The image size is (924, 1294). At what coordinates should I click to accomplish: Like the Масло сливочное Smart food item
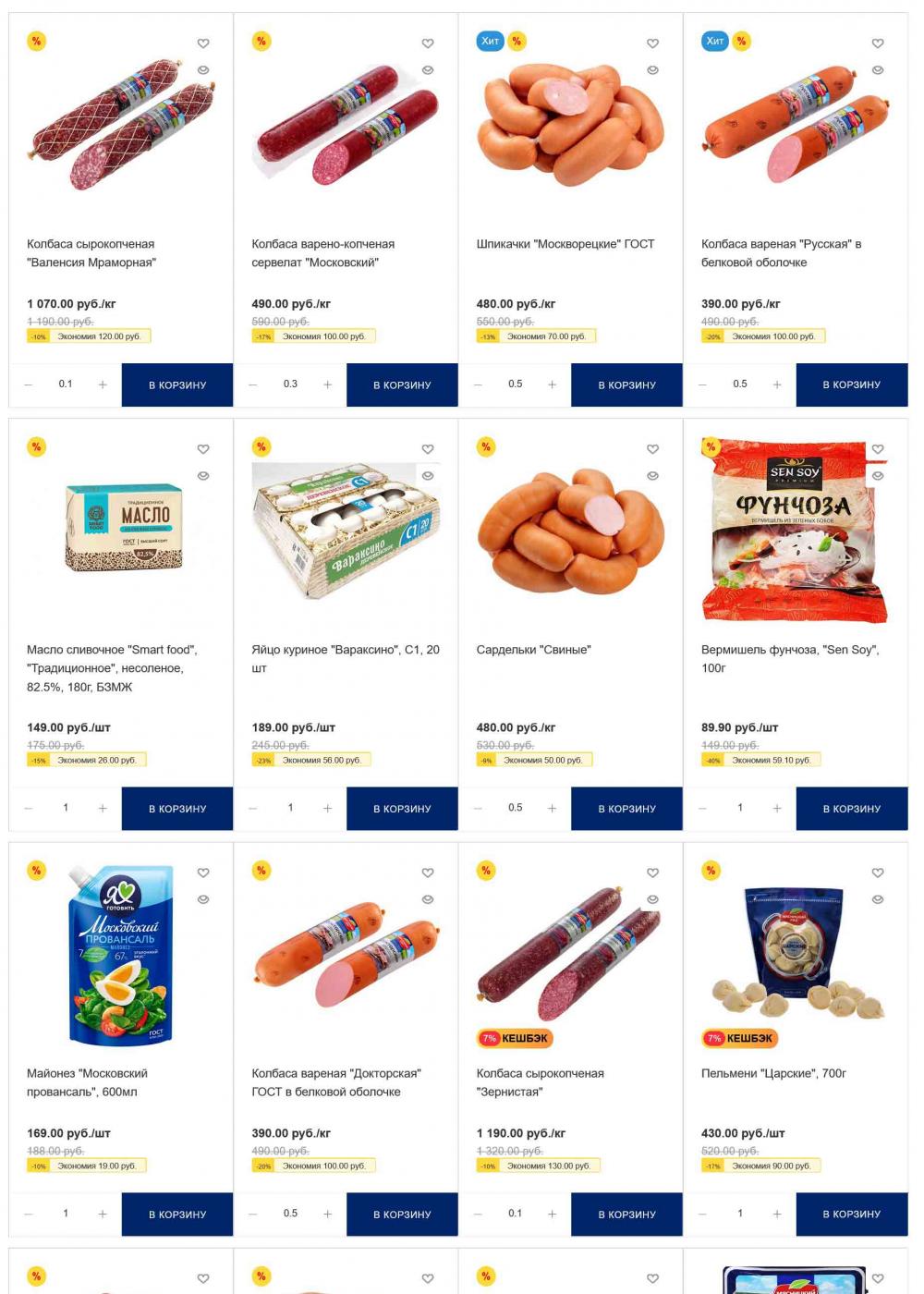click(x=203, y=449)
